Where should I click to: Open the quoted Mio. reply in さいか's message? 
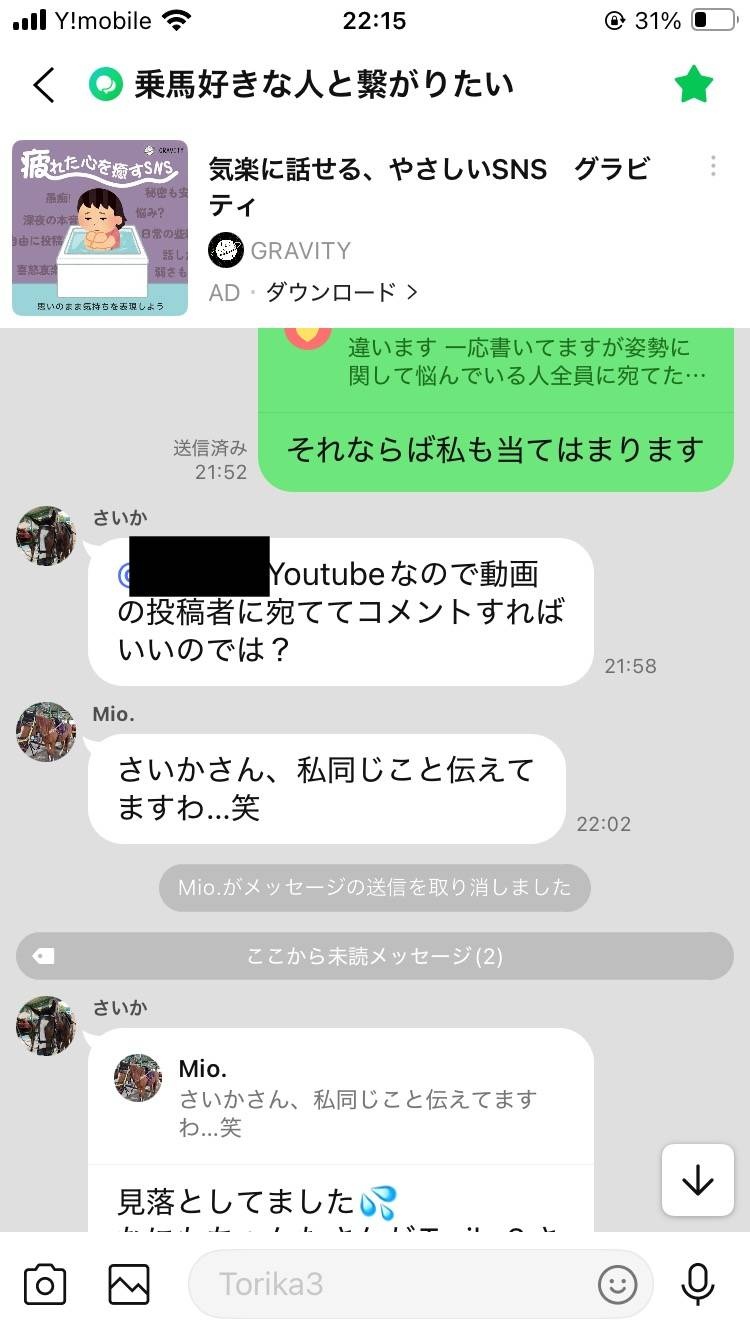pyautogui.click(x=340, y=1098)
